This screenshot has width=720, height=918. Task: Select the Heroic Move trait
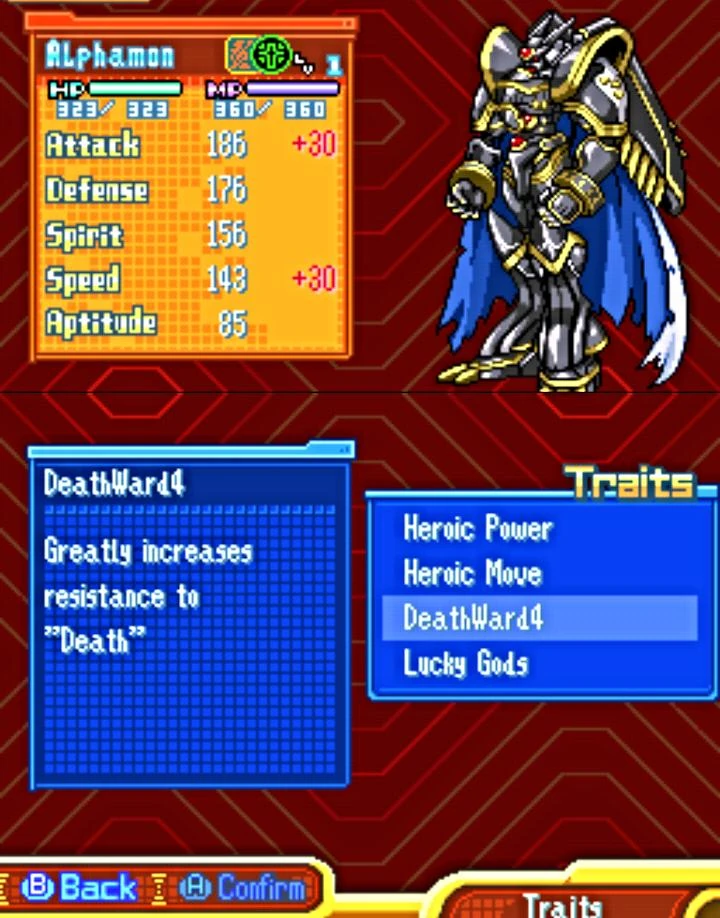(x=472, y=573)
